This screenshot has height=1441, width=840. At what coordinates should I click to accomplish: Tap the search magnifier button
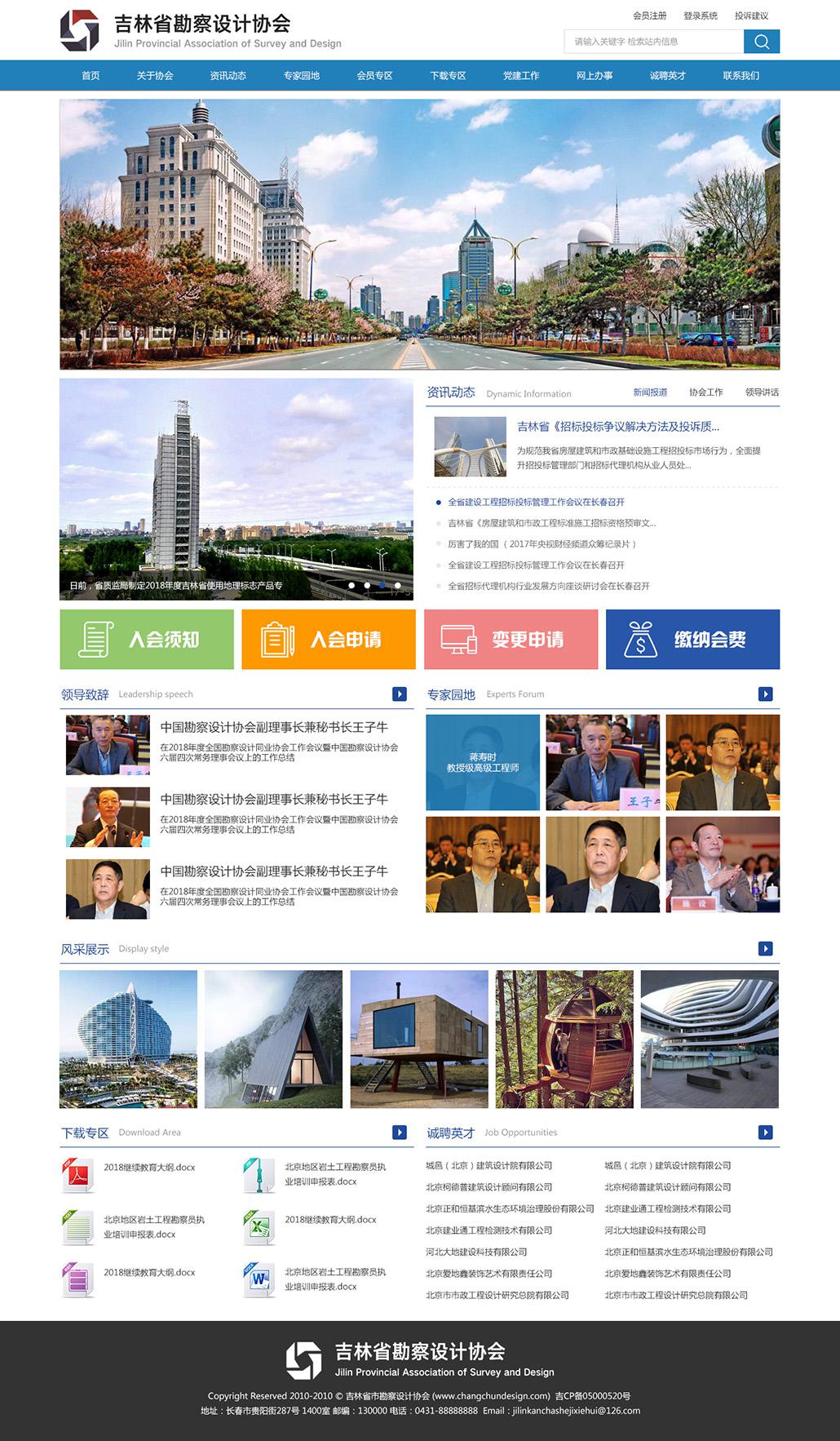click(761, 42)
